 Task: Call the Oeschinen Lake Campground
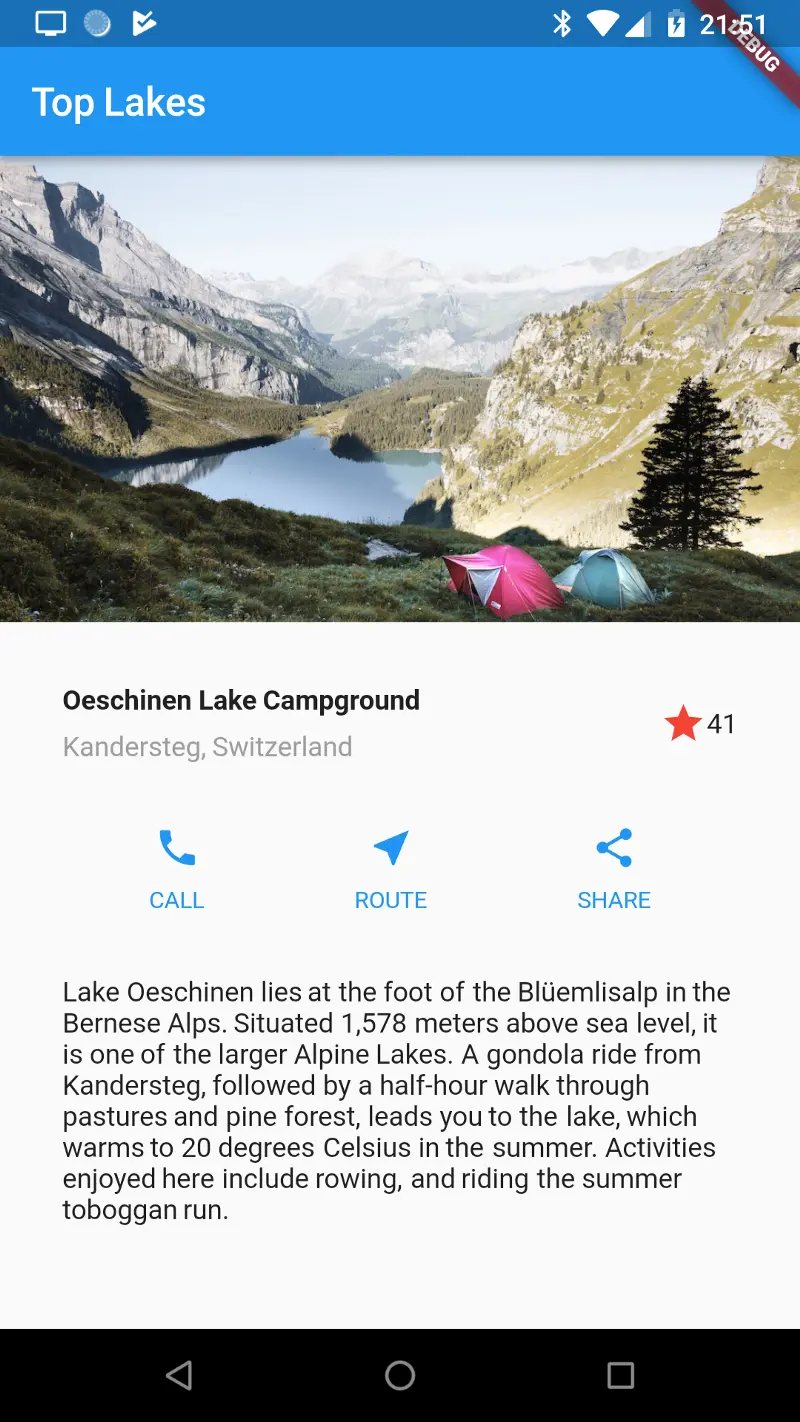[x=177, y=868]
